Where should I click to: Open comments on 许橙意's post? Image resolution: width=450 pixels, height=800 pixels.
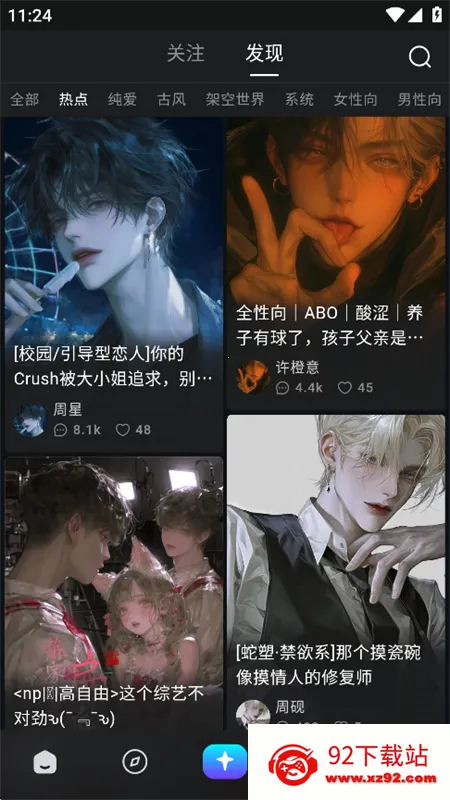pos(282,388)
